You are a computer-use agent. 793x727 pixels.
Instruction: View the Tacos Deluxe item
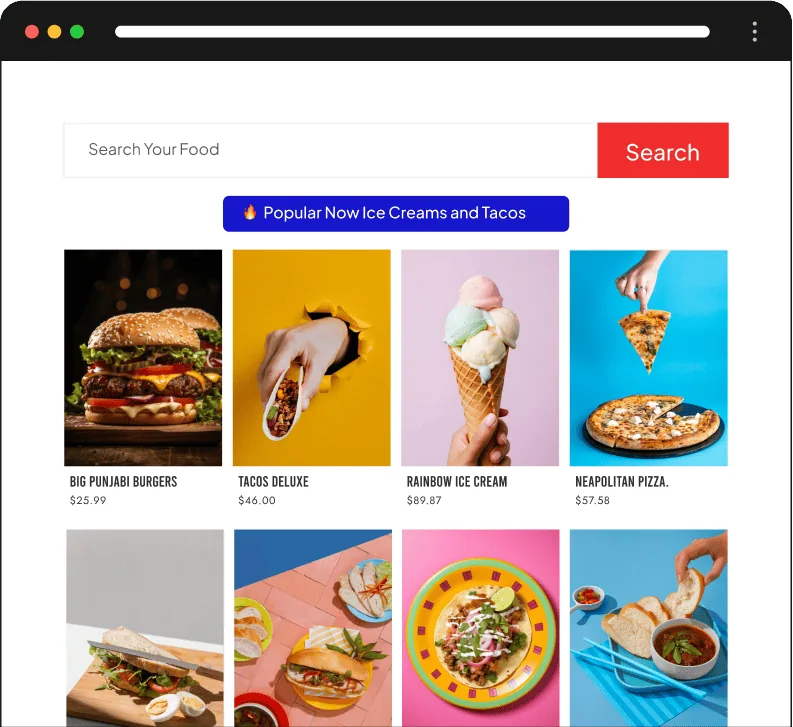pyautogui.click(x=311, y=358)
